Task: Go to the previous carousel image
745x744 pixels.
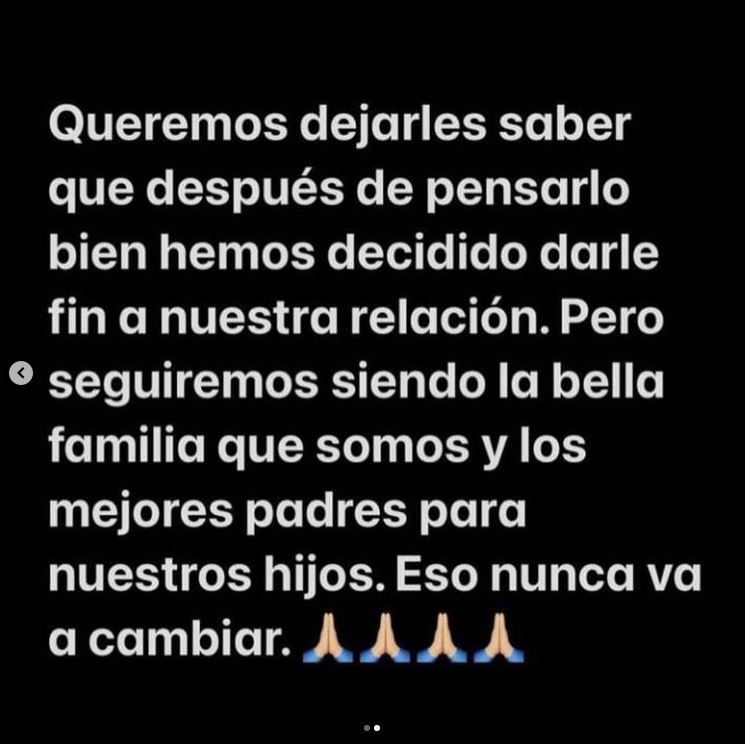Action: pos(21,373)
